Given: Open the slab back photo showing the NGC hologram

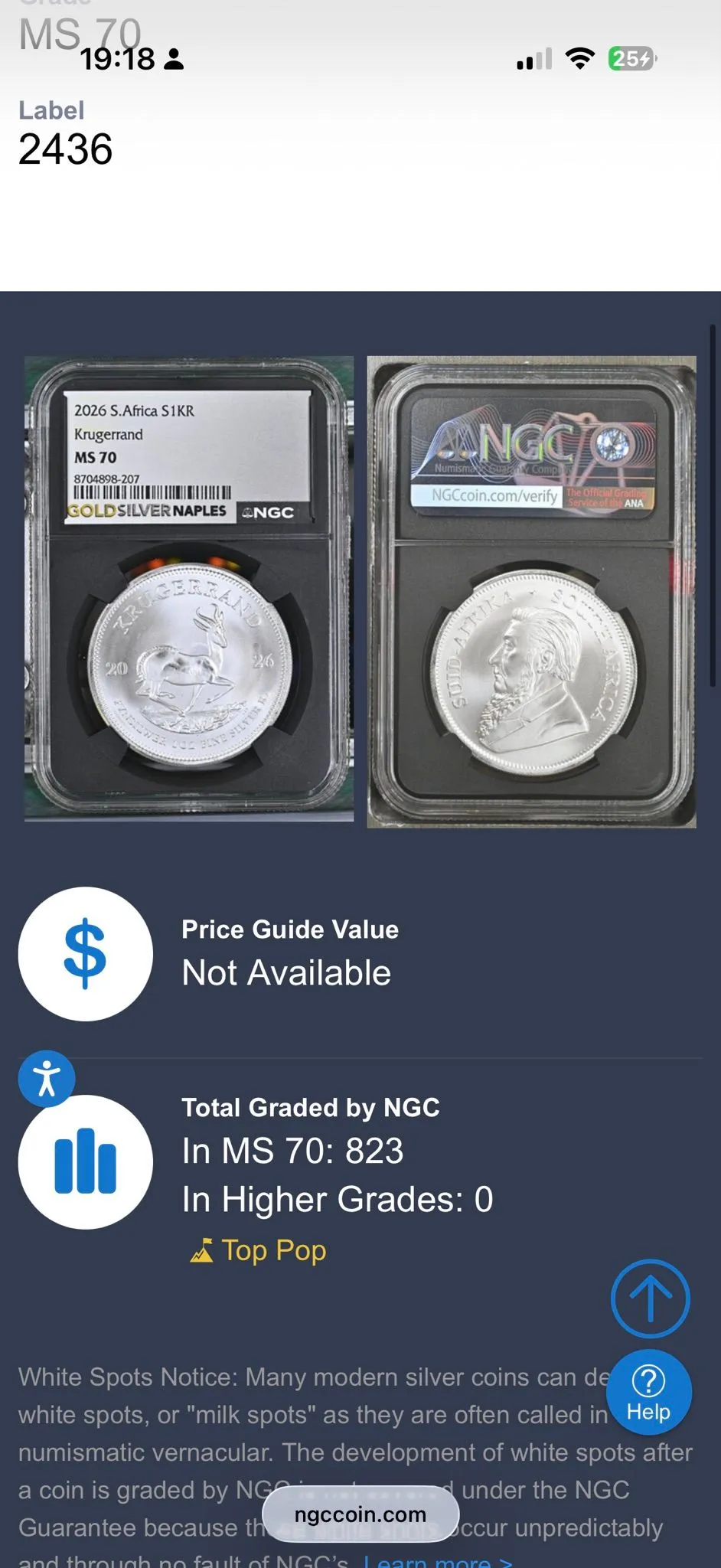Looking at the screenshot, I should coord(532,592).
